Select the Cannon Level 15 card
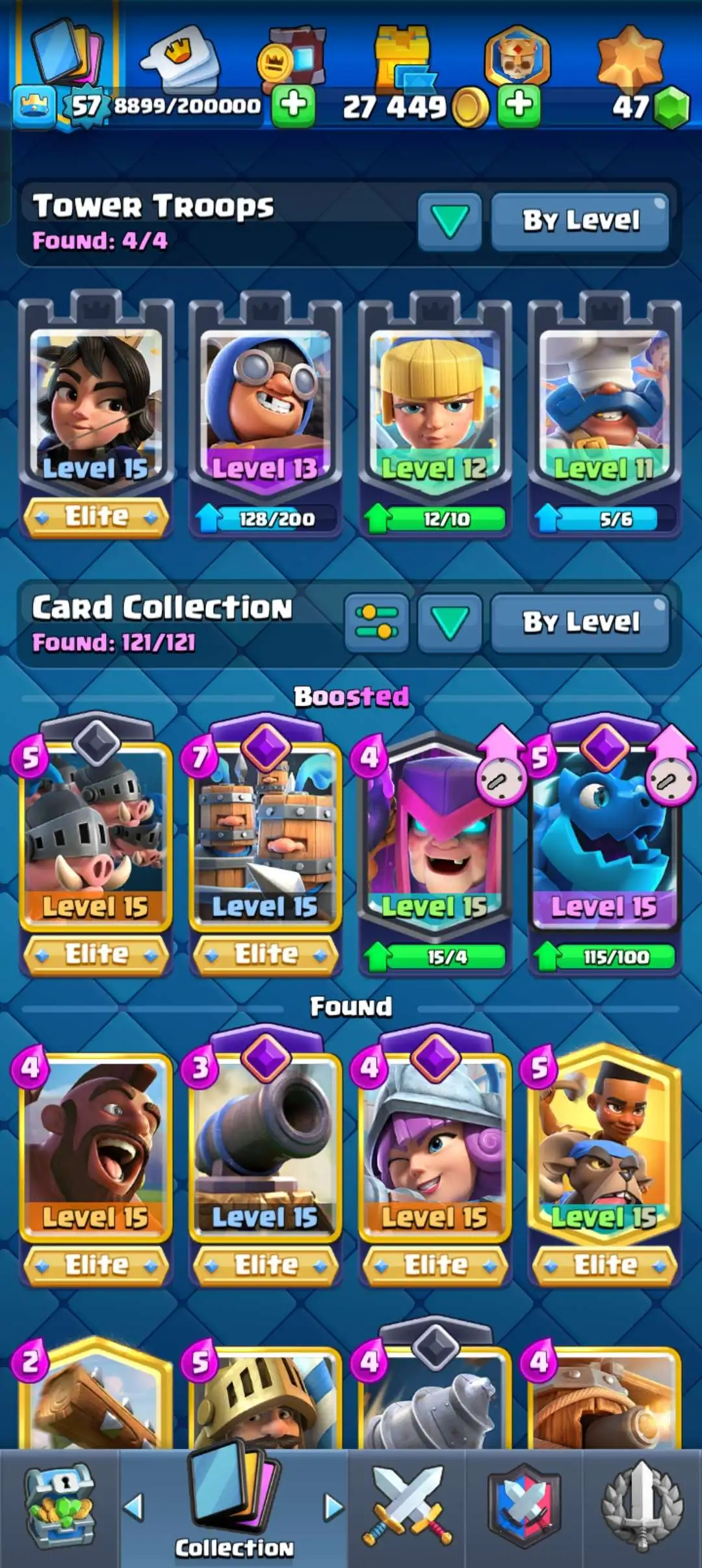Screen dimensions: 702x1568 click(265, 1144)
